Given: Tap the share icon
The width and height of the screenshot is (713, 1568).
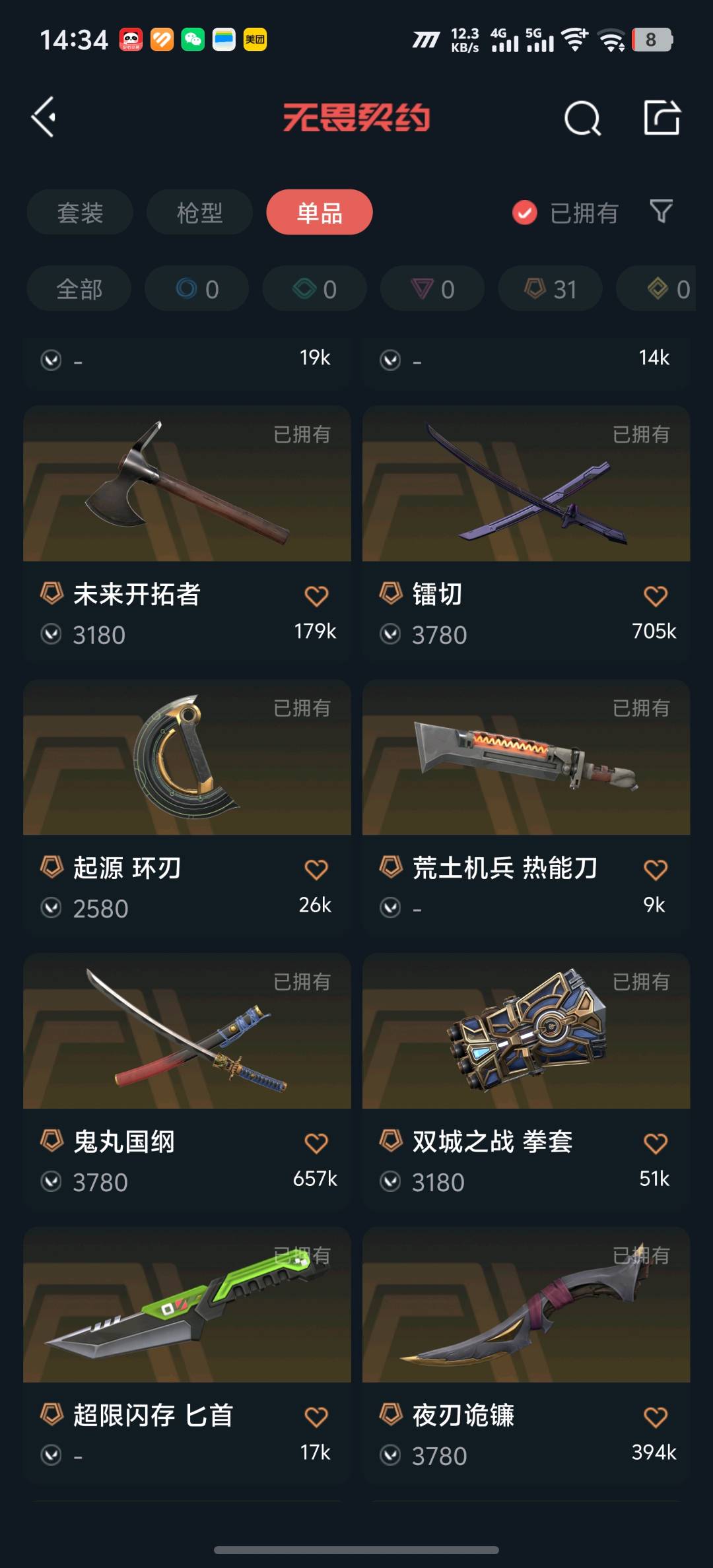Looking at the screenshot, I should [662, 118].
